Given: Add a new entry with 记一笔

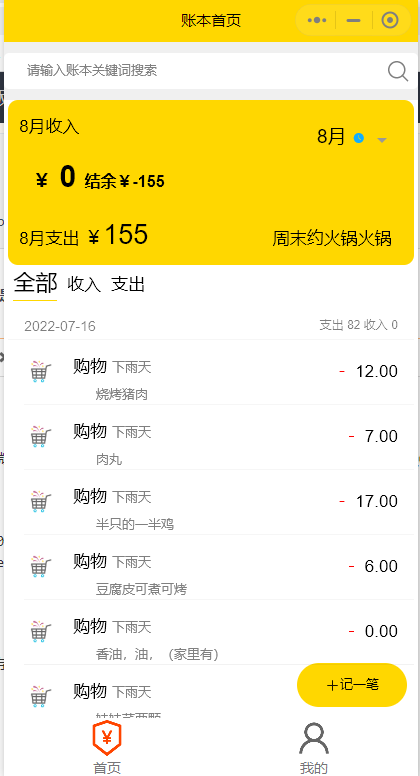Looking at the screenshot, I should pyautogui.click(x=352, y=685).
